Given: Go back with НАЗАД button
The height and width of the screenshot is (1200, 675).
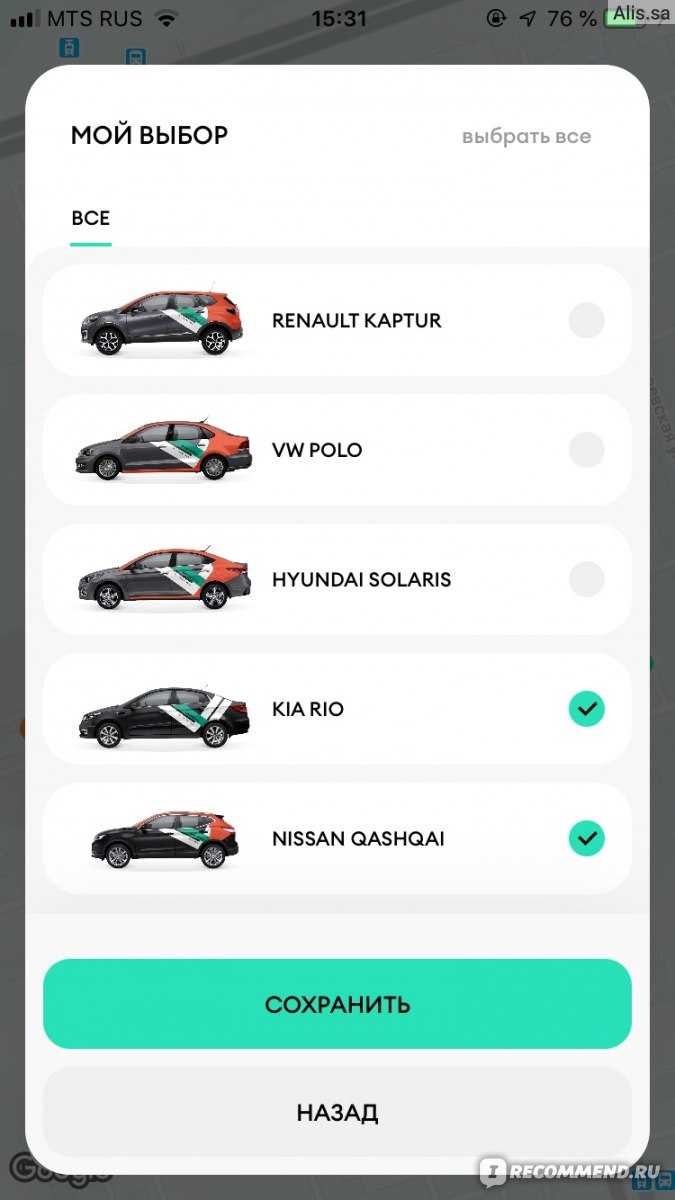Looking at the screenshot, I should [337, 1112].
